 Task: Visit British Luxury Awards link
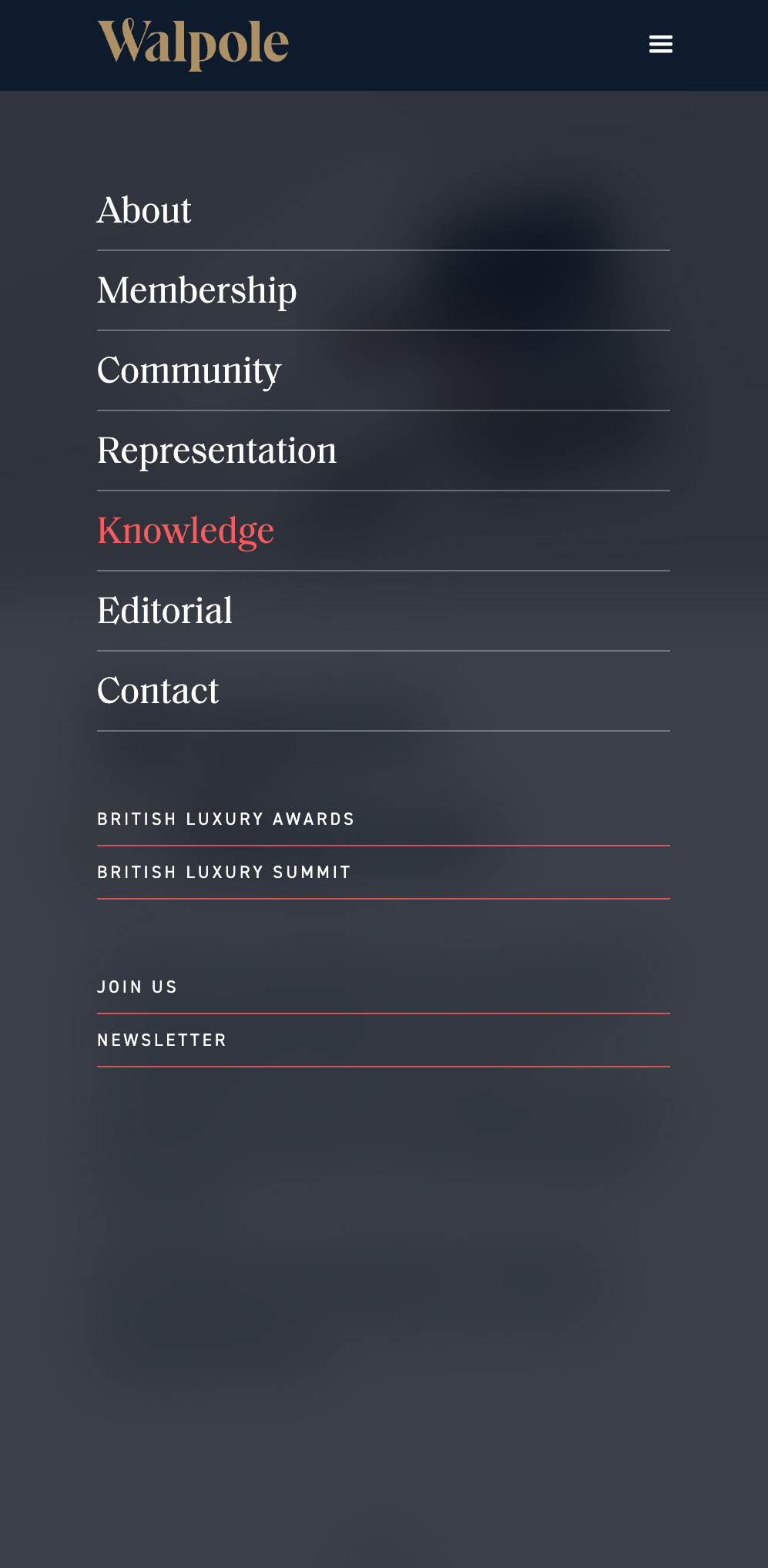[x=226, y=819]
